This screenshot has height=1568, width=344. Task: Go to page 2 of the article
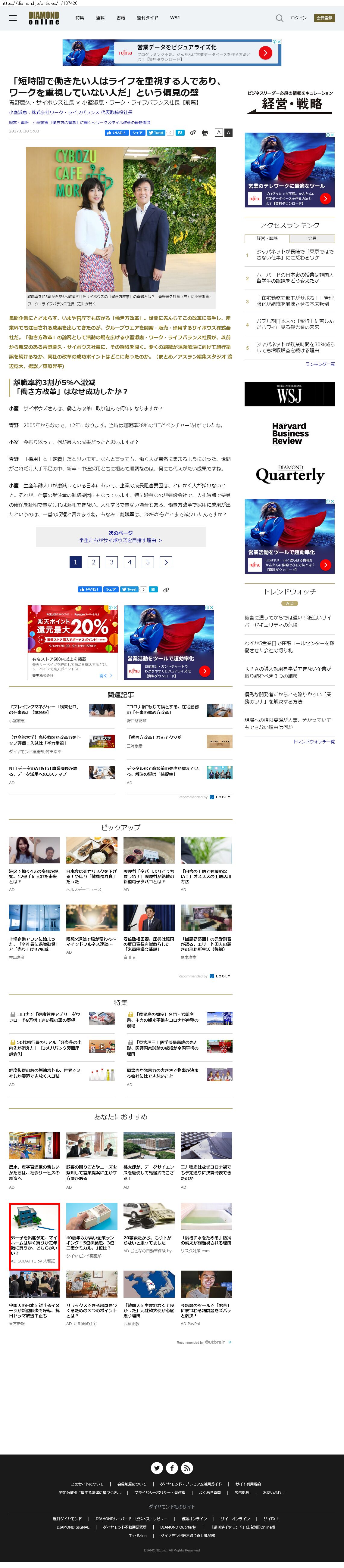[x=93, y=562]
